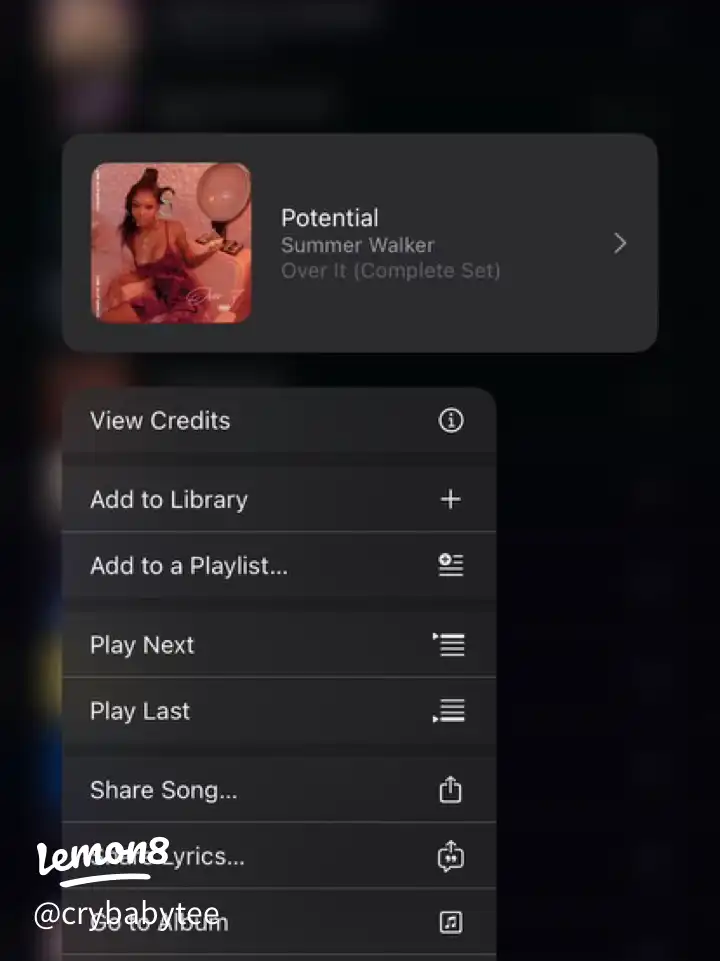This screenshot has width=720, height=961.
Task: Click the Play Last queue icon
Action: (451, 711)
